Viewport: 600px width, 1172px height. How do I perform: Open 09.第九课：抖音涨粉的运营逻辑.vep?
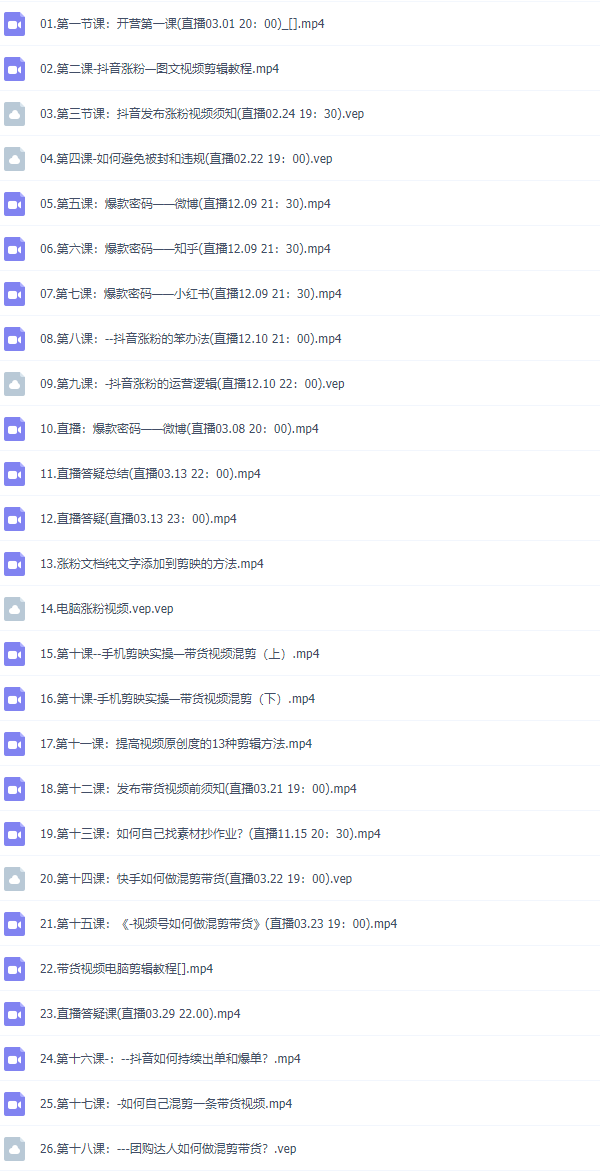click(x=192, y=383)
